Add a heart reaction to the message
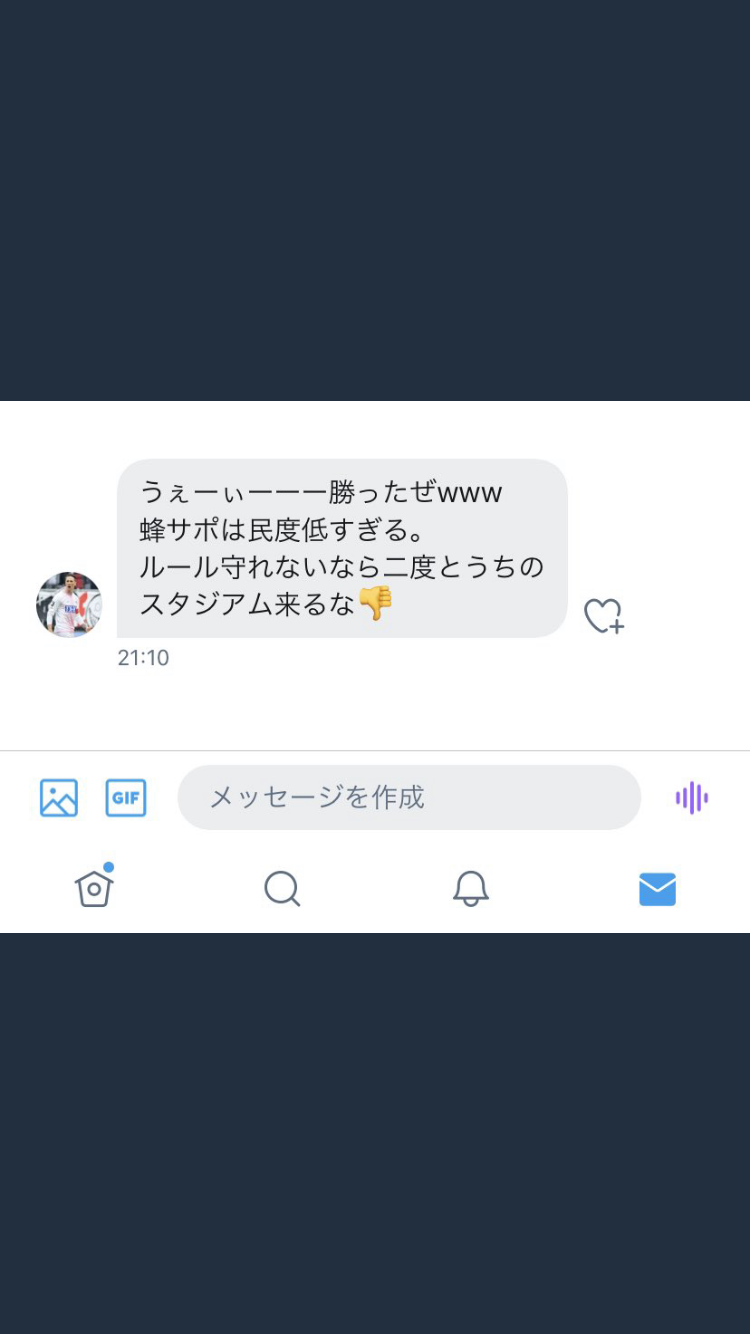750x1334 pixels. (603, 616)
